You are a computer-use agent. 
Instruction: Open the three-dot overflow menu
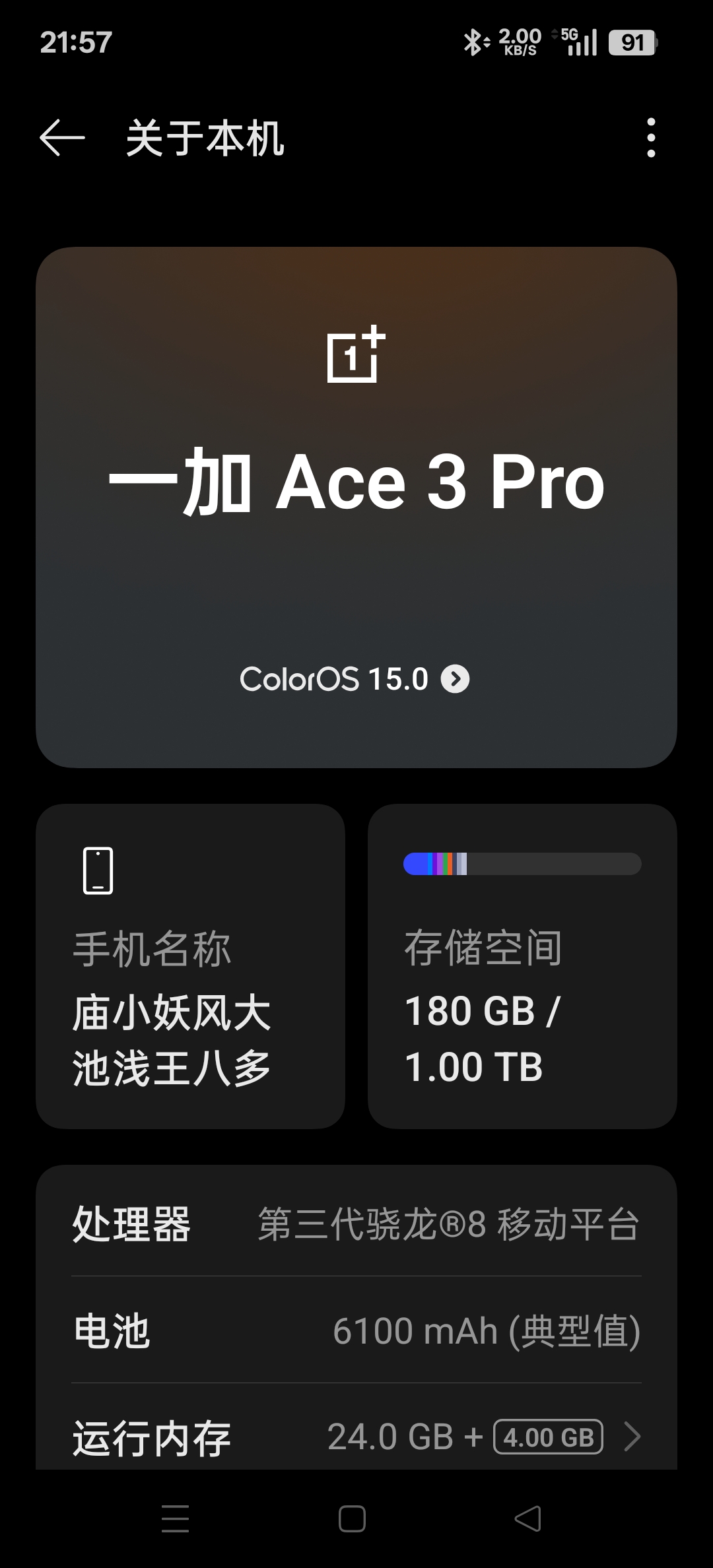tap(651, 138)
